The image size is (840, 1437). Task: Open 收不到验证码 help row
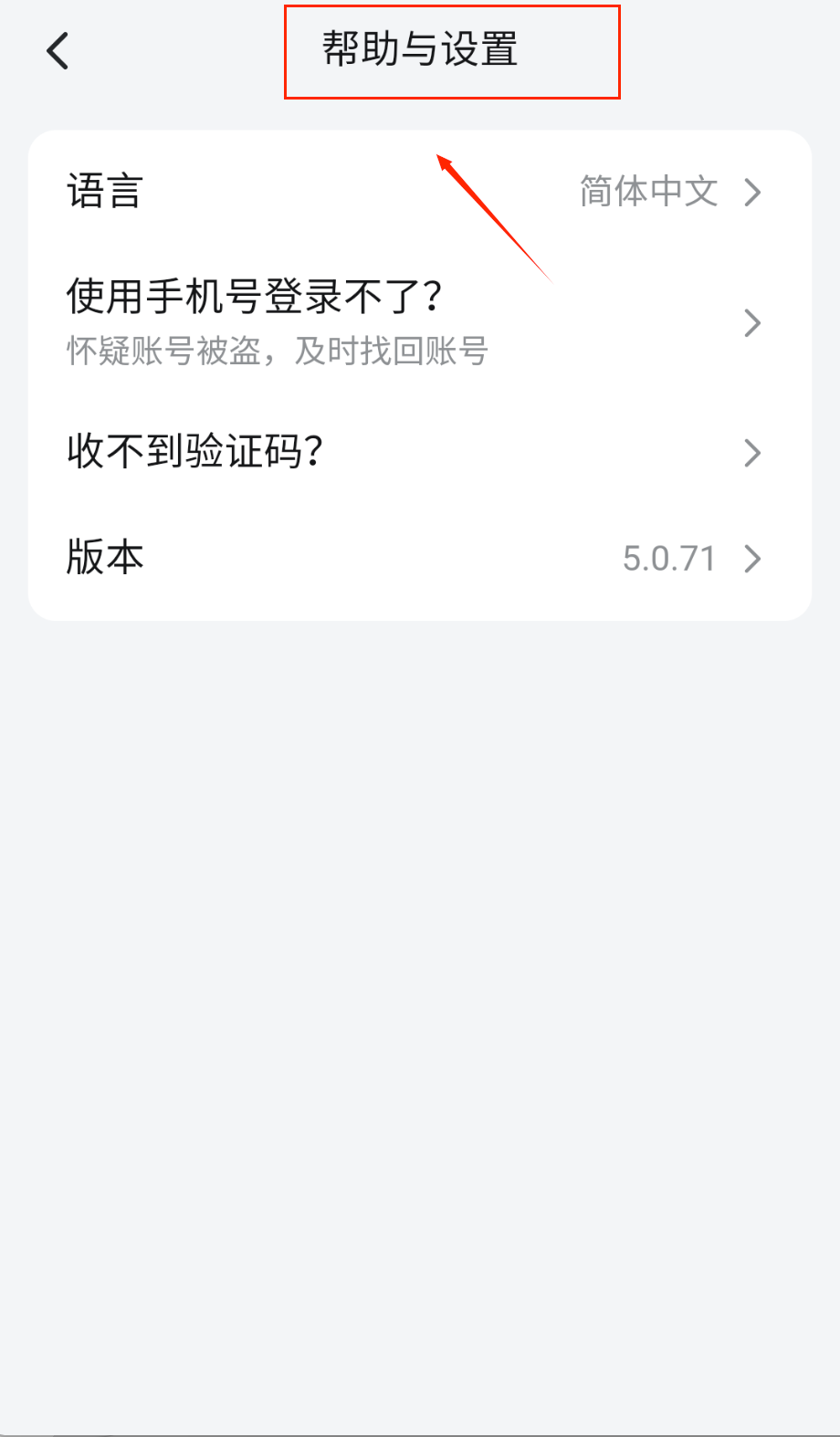pos(420,452)
